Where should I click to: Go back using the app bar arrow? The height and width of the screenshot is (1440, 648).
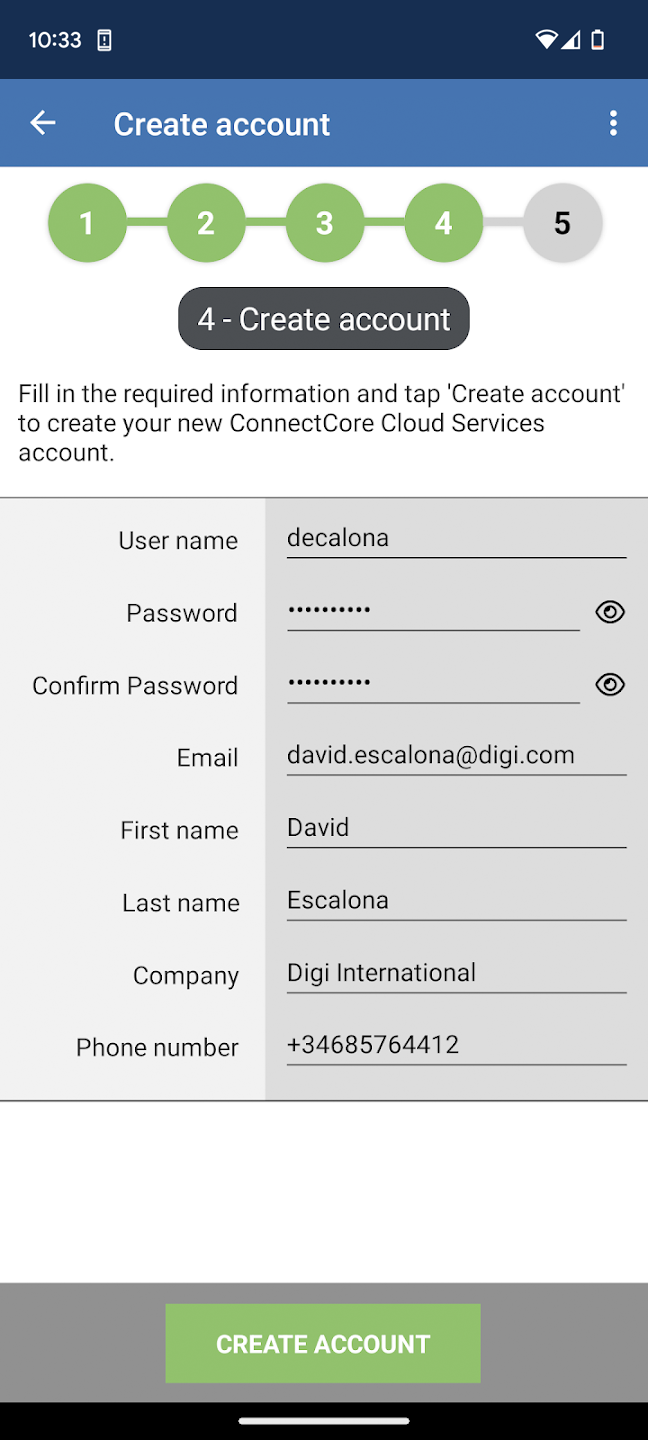coord(43,123)
